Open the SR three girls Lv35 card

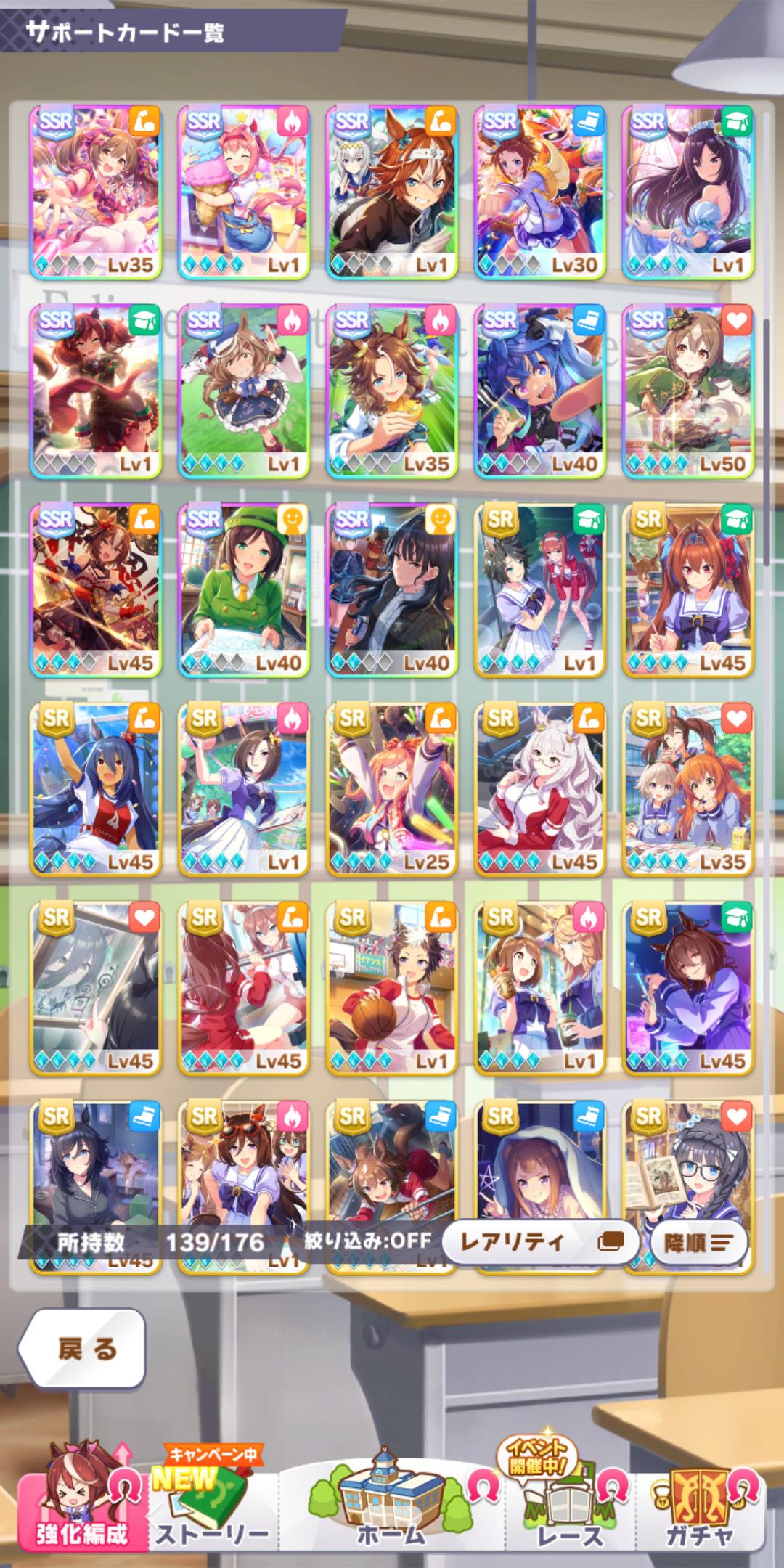[x=687, y=788]
